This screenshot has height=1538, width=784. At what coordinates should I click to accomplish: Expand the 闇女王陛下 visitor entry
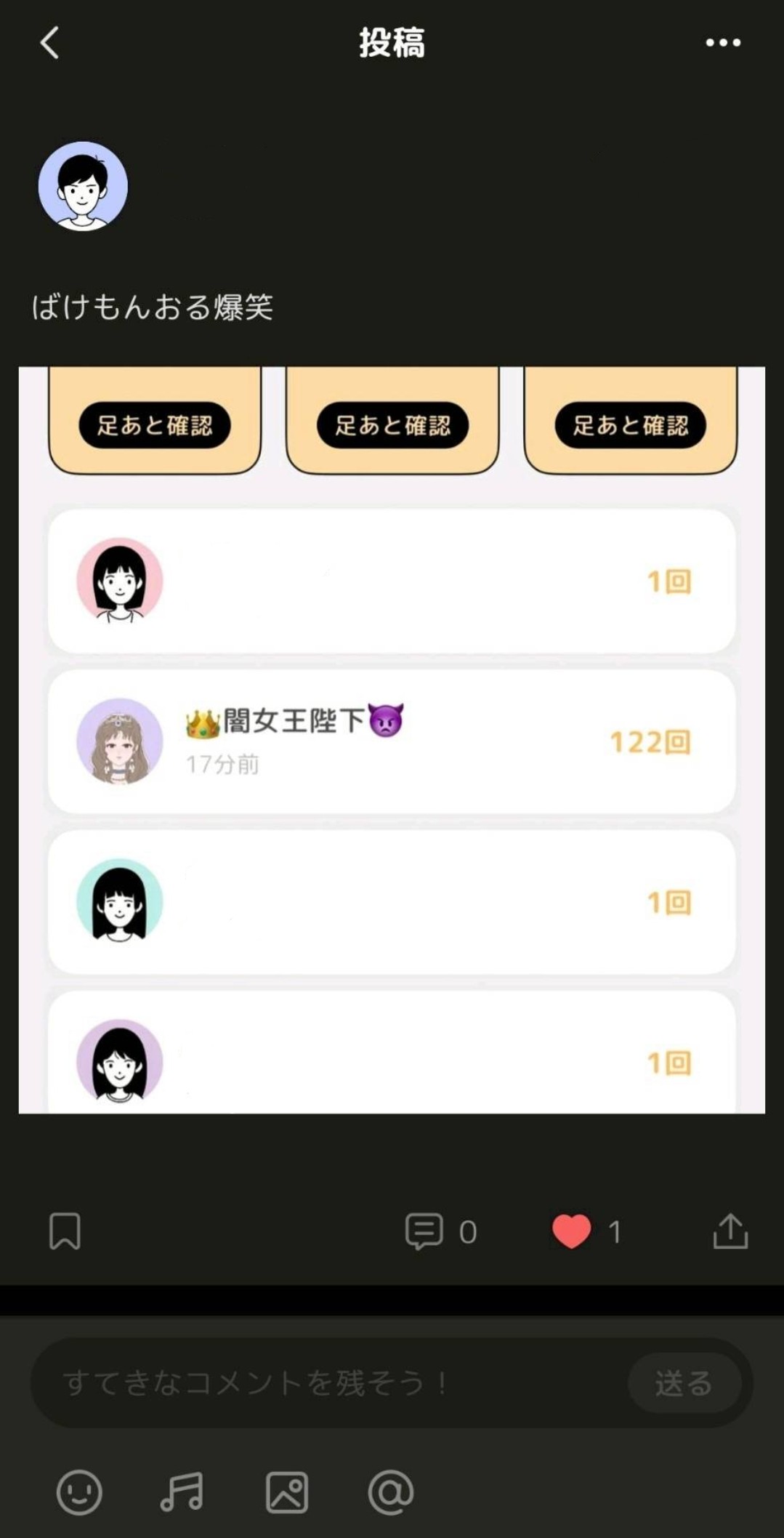[392, 740]
